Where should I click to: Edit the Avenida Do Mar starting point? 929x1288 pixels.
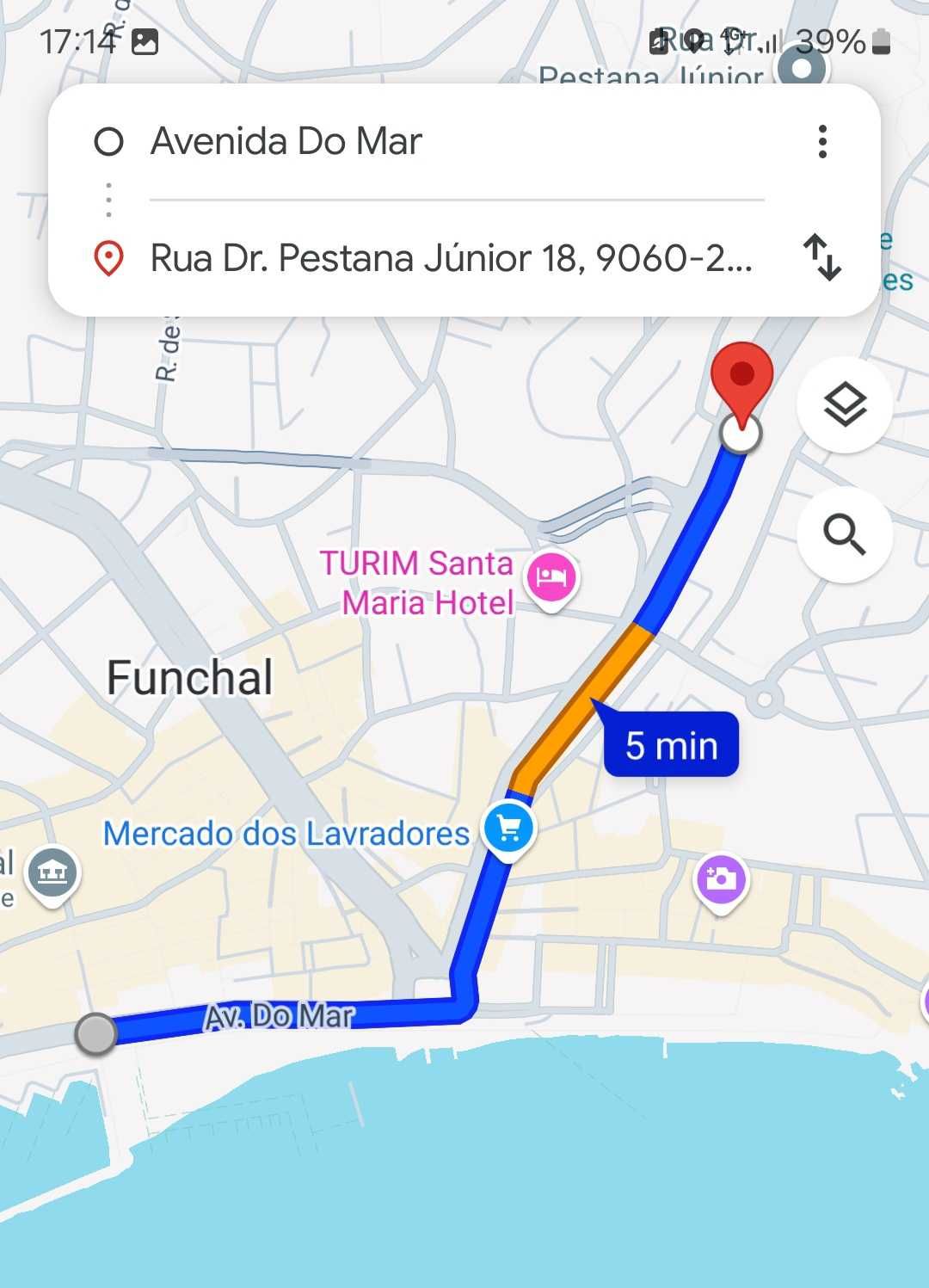286,142
